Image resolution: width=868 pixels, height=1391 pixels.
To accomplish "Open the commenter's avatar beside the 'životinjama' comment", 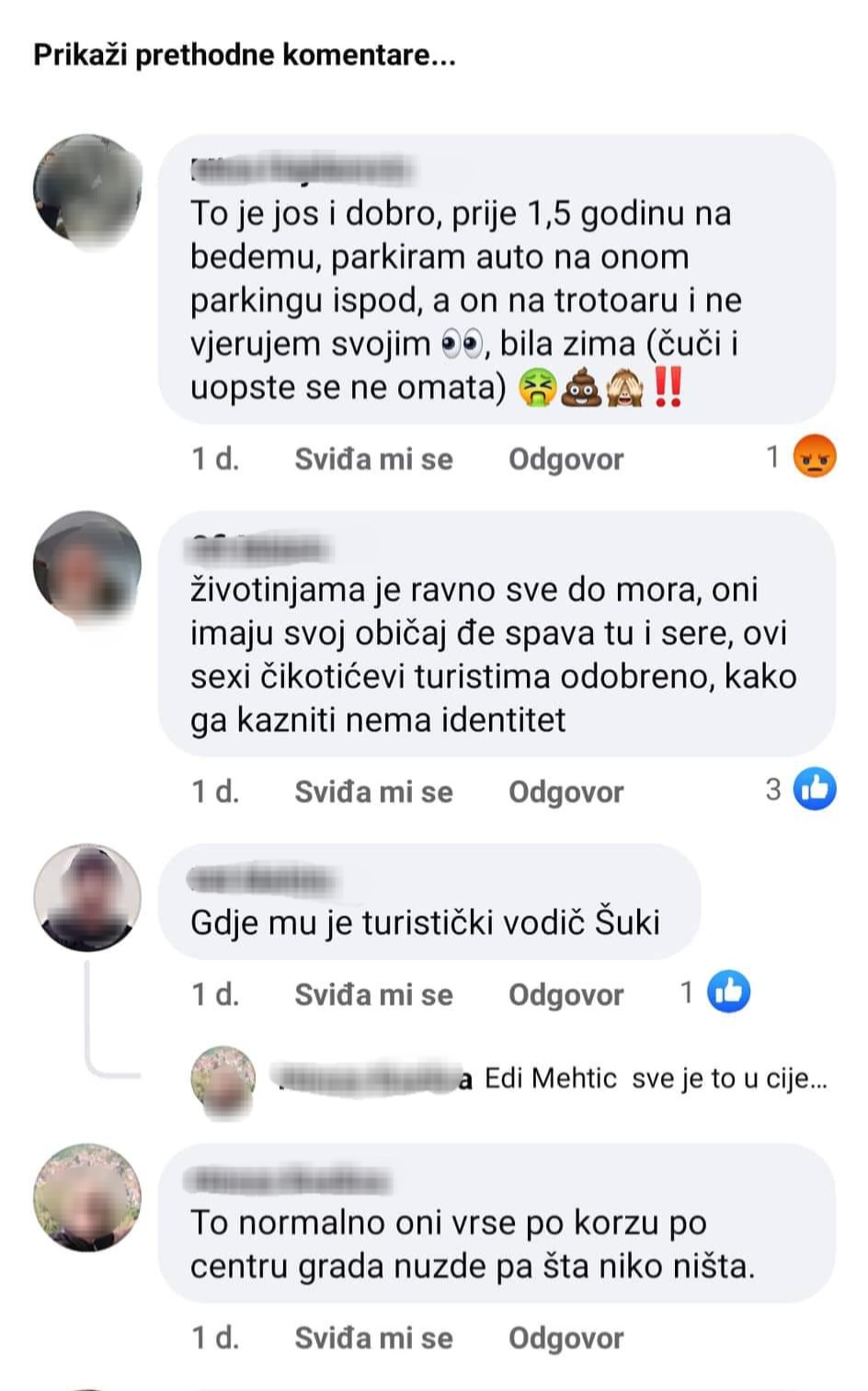I will (87, 566).
